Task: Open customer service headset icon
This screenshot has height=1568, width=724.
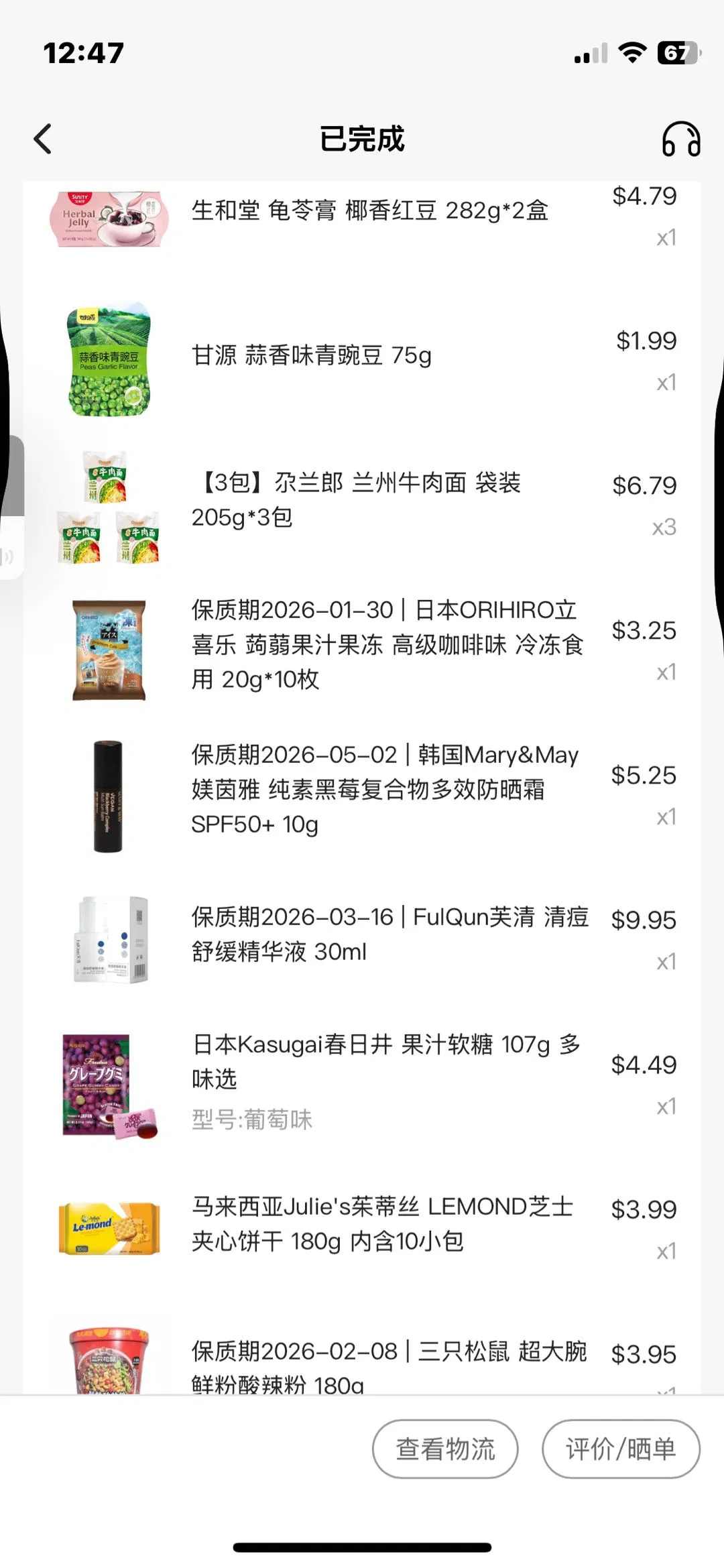Action: coord(680,139)
